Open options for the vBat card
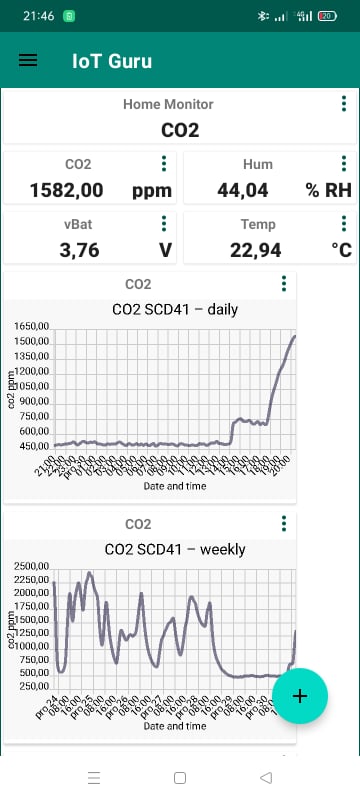360x800 pixels. coord(164,223)
